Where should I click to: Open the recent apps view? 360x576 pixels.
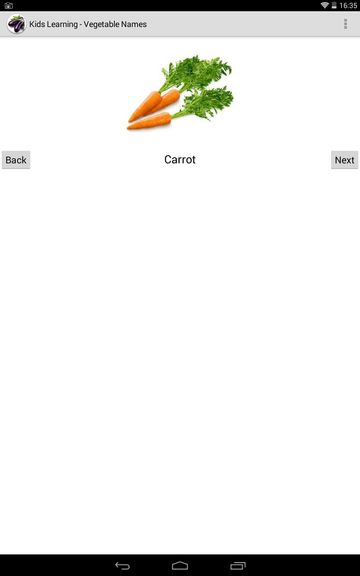238,566
